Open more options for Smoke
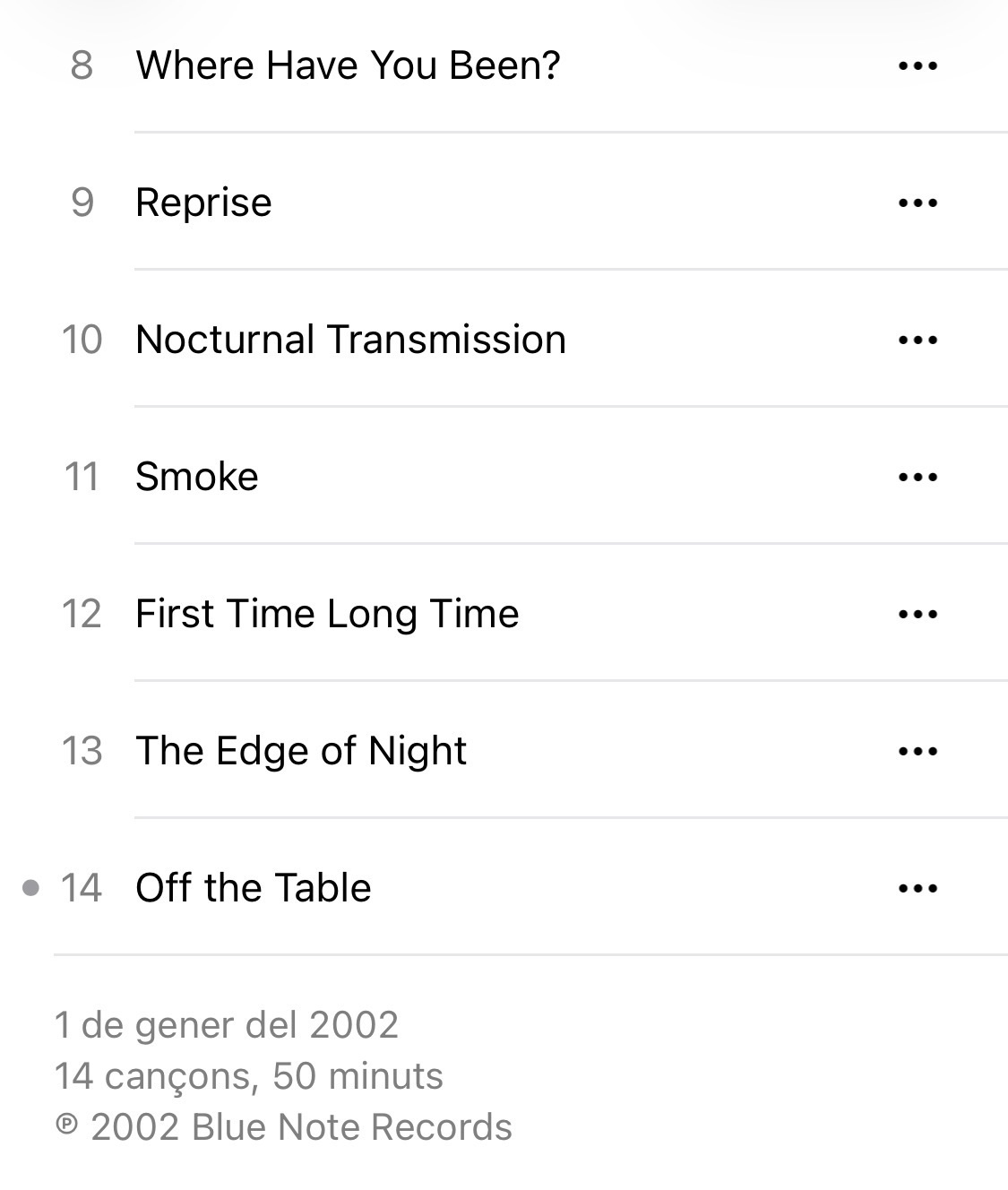The image size is (1008, 1190). tap(918, 478)
